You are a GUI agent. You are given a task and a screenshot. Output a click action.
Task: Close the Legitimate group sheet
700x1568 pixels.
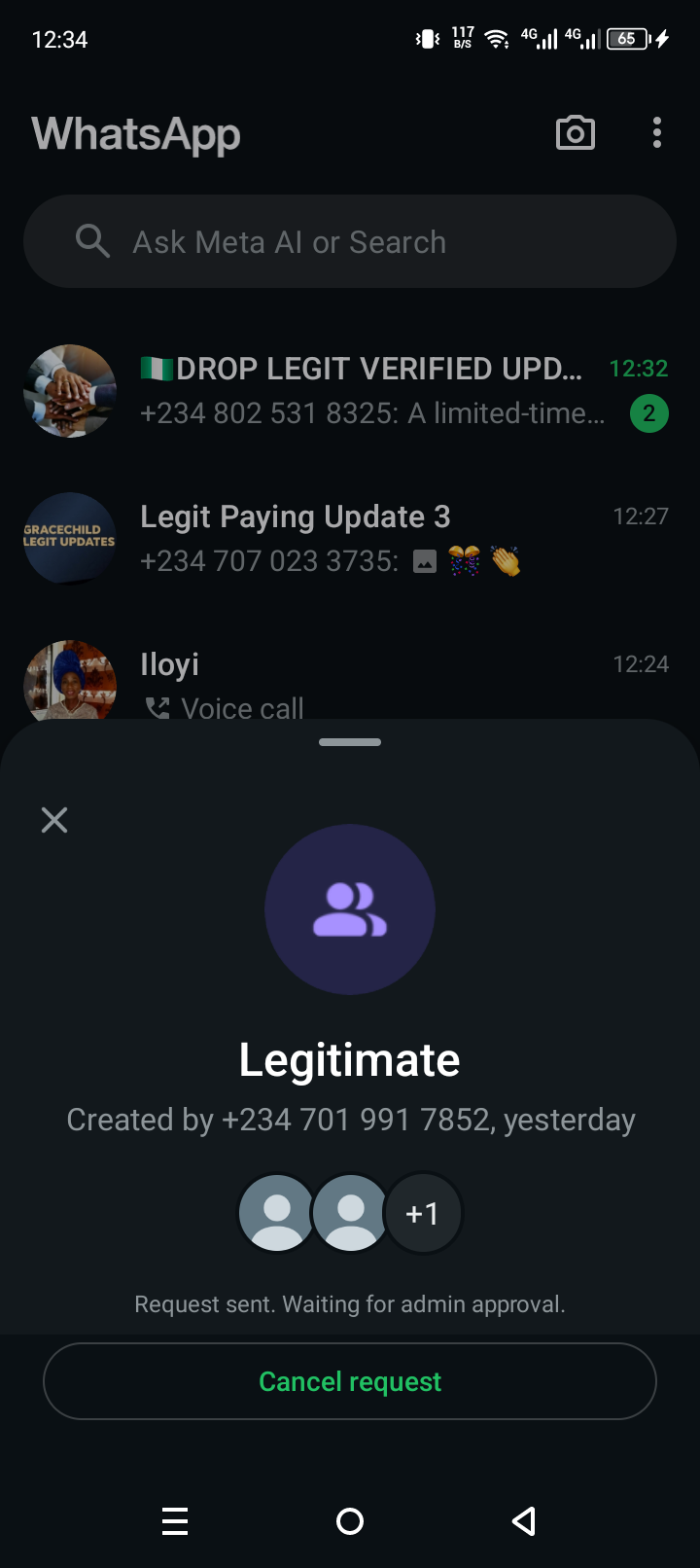54,820
